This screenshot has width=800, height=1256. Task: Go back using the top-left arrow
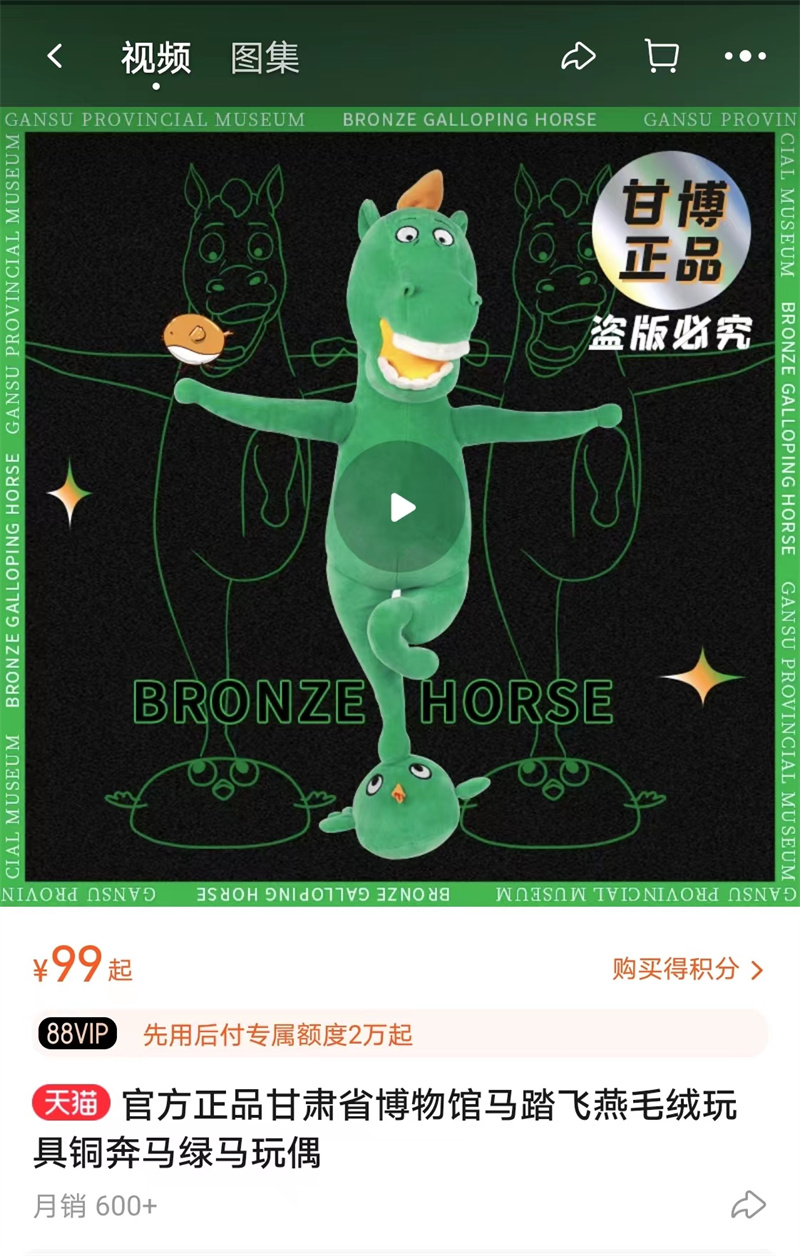click(x=55, y=57)
